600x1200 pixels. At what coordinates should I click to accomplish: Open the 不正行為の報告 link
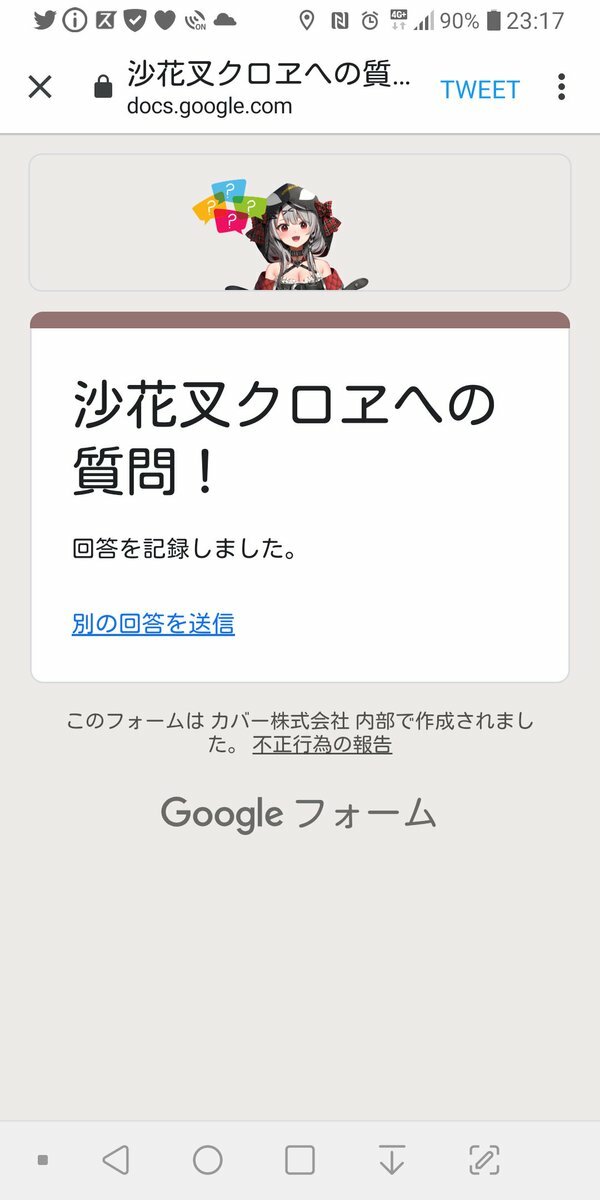[x=322, y=745]
